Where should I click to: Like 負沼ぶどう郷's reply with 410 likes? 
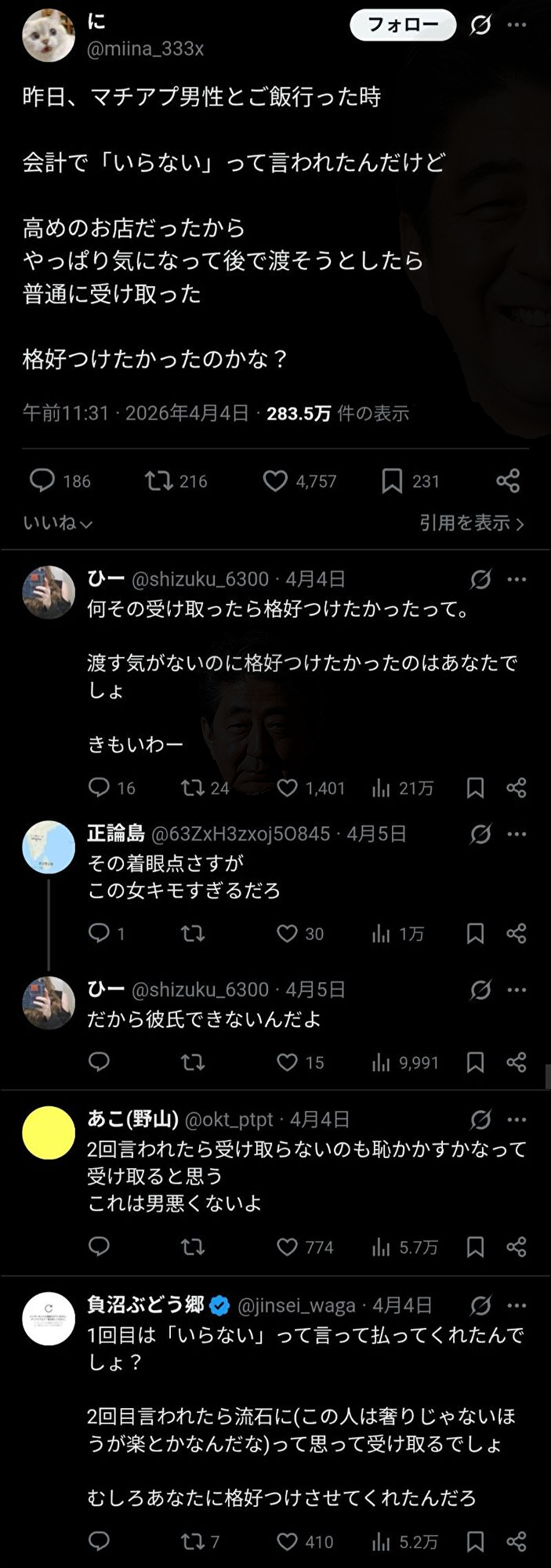click(288, 1541)
